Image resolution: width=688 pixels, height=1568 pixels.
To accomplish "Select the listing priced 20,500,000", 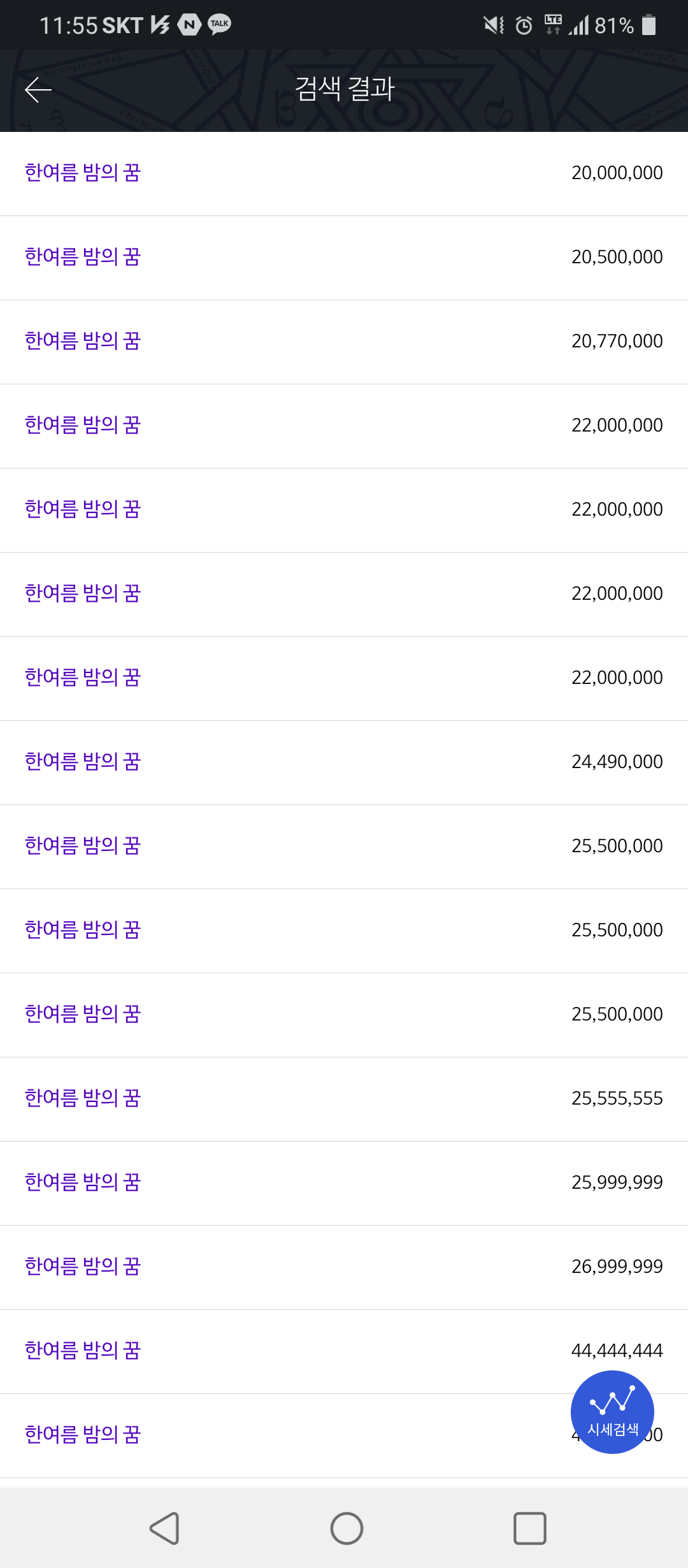I will pyautogui.click(x=344, y=258).
